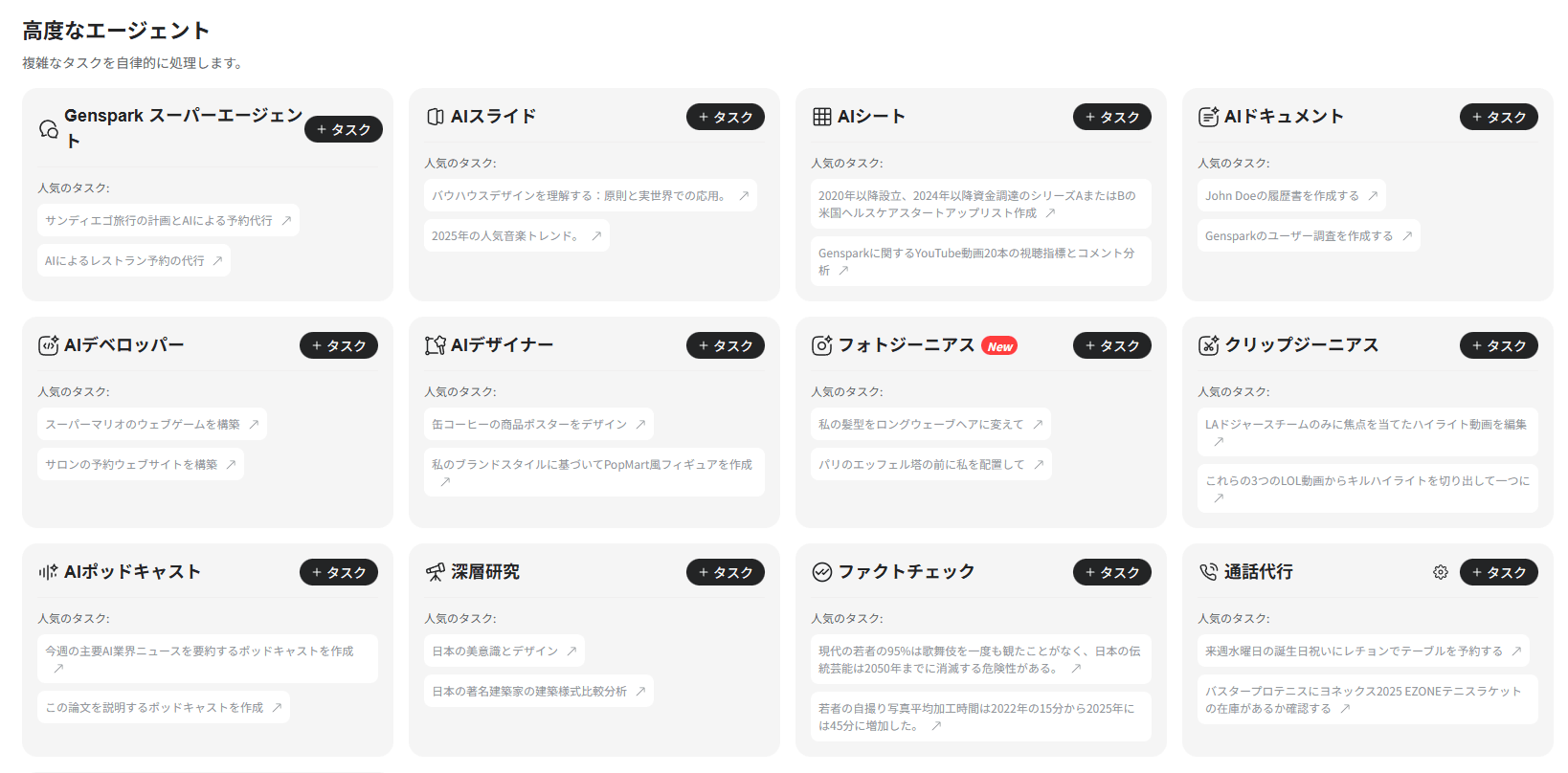Screen dimensions: 1568x773
Task: Tap + タスク on AIポッドキャスト card
Action: pyautogui.click(x=338, y=572)
